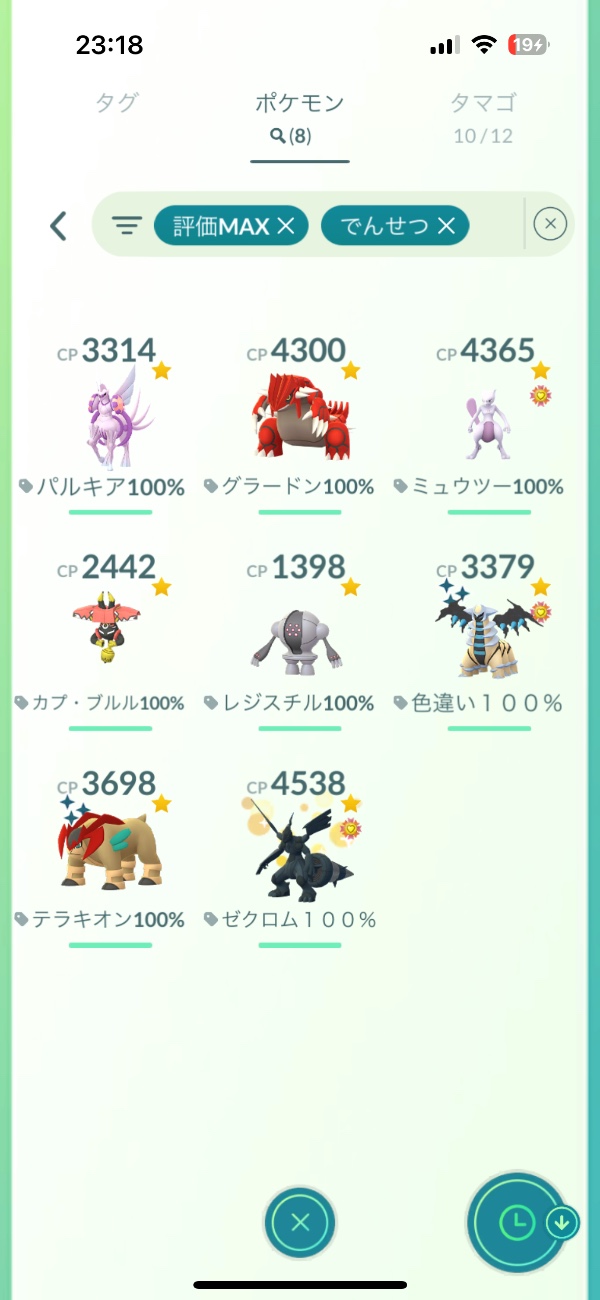The image size is (600, 1300).
Task: Open the search filter options icon
Action: pyautogui.click(x=126, y=226)
